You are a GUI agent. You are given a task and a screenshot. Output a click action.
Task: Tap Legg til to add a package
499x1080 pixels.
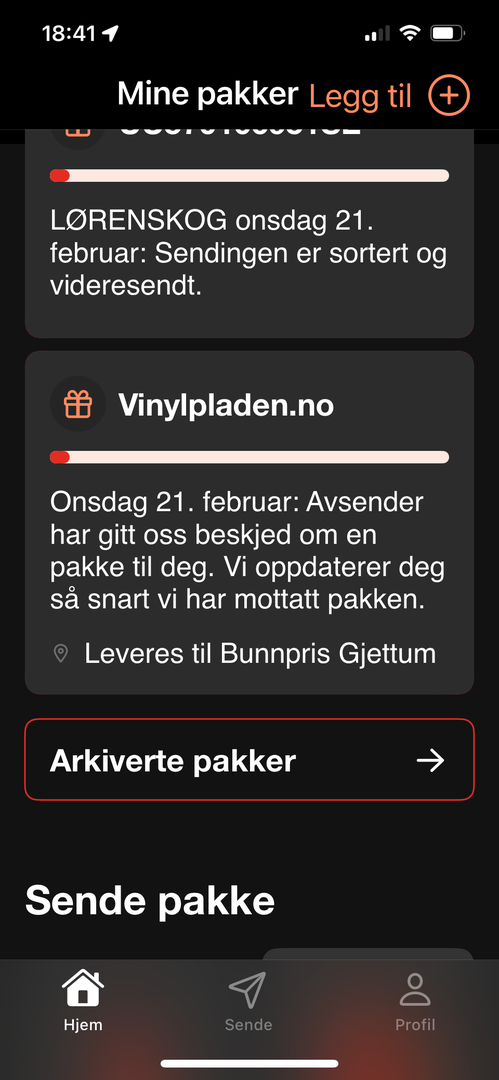point(389,95)
